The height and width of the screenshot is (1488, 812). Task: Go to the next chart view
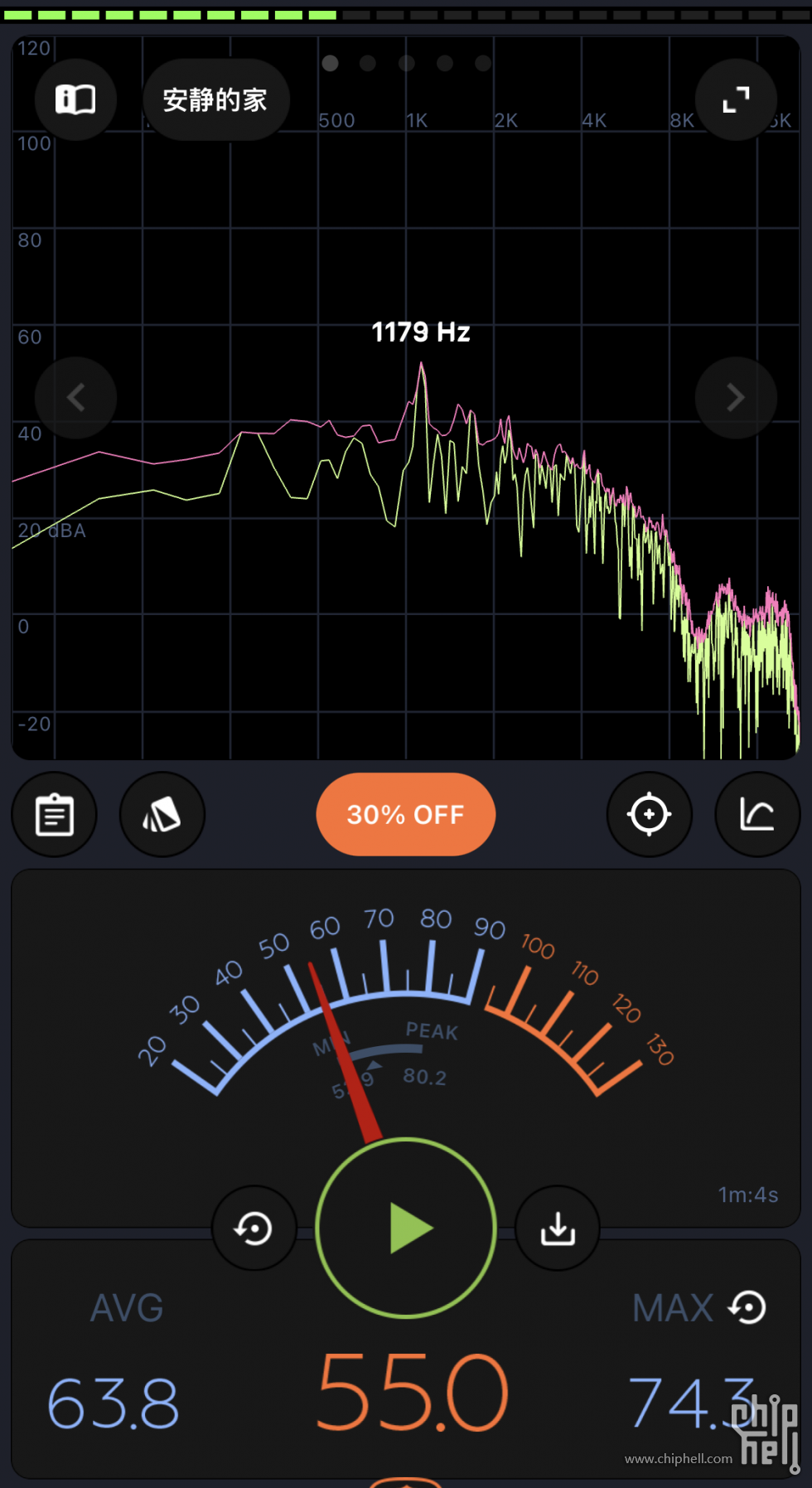[736, 398]
